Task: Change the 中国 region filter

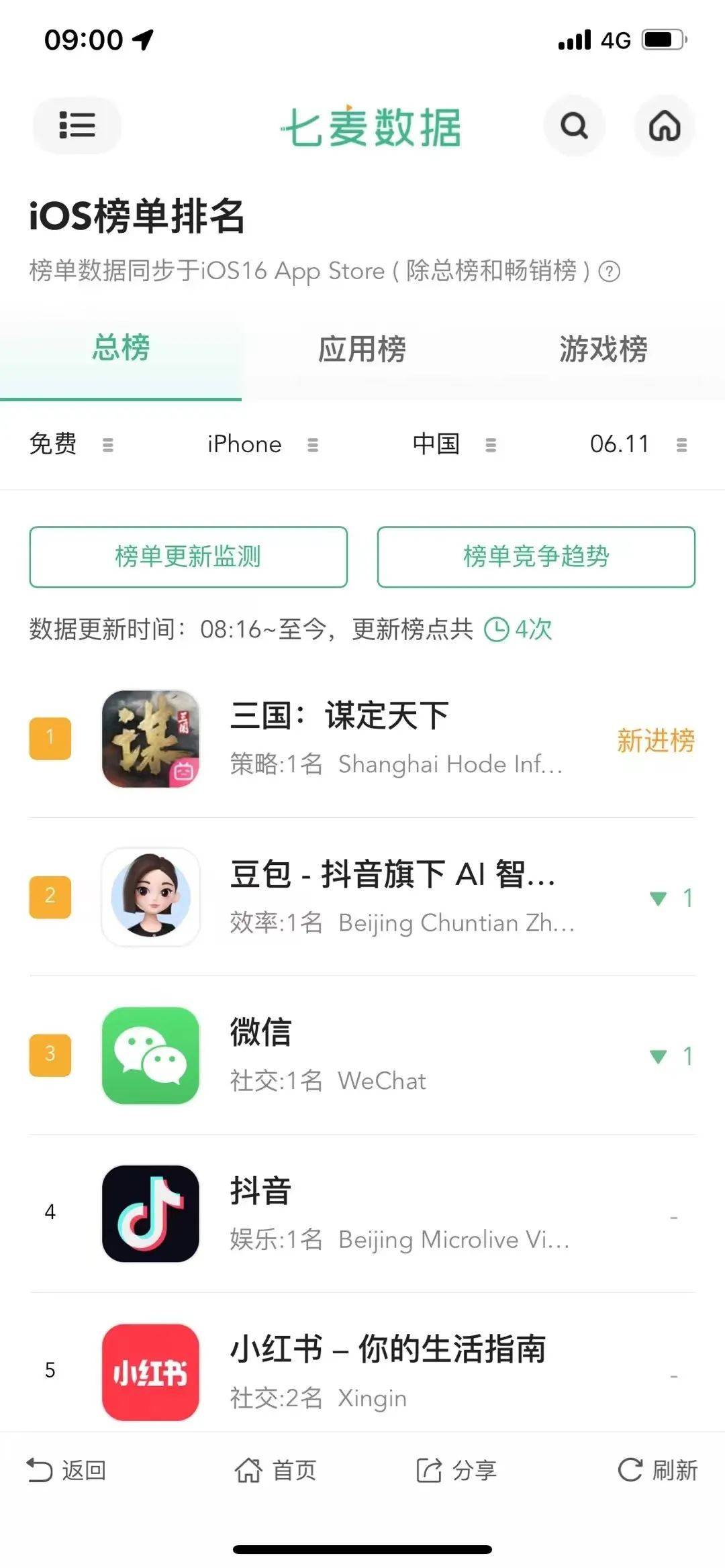Action: 453,444
